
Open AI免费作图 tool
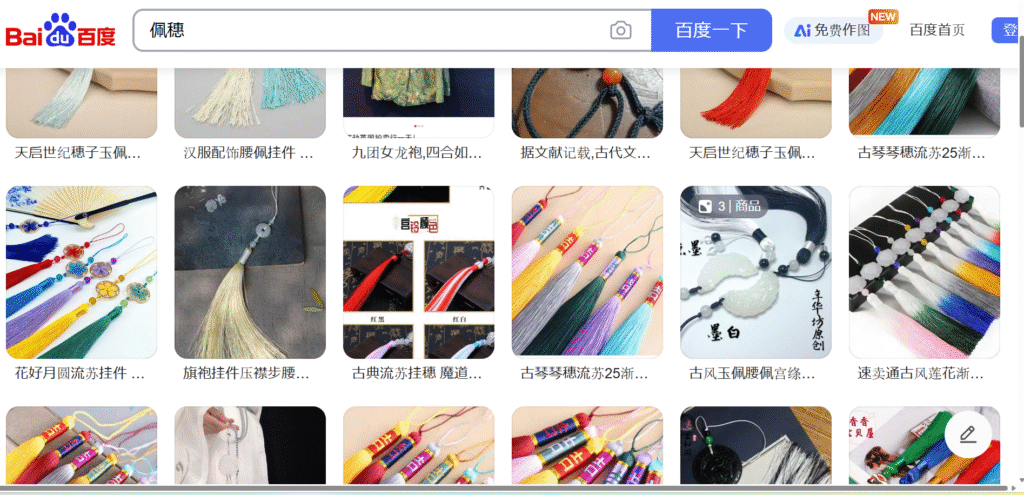pyautogui.click(x=832, y=30)
